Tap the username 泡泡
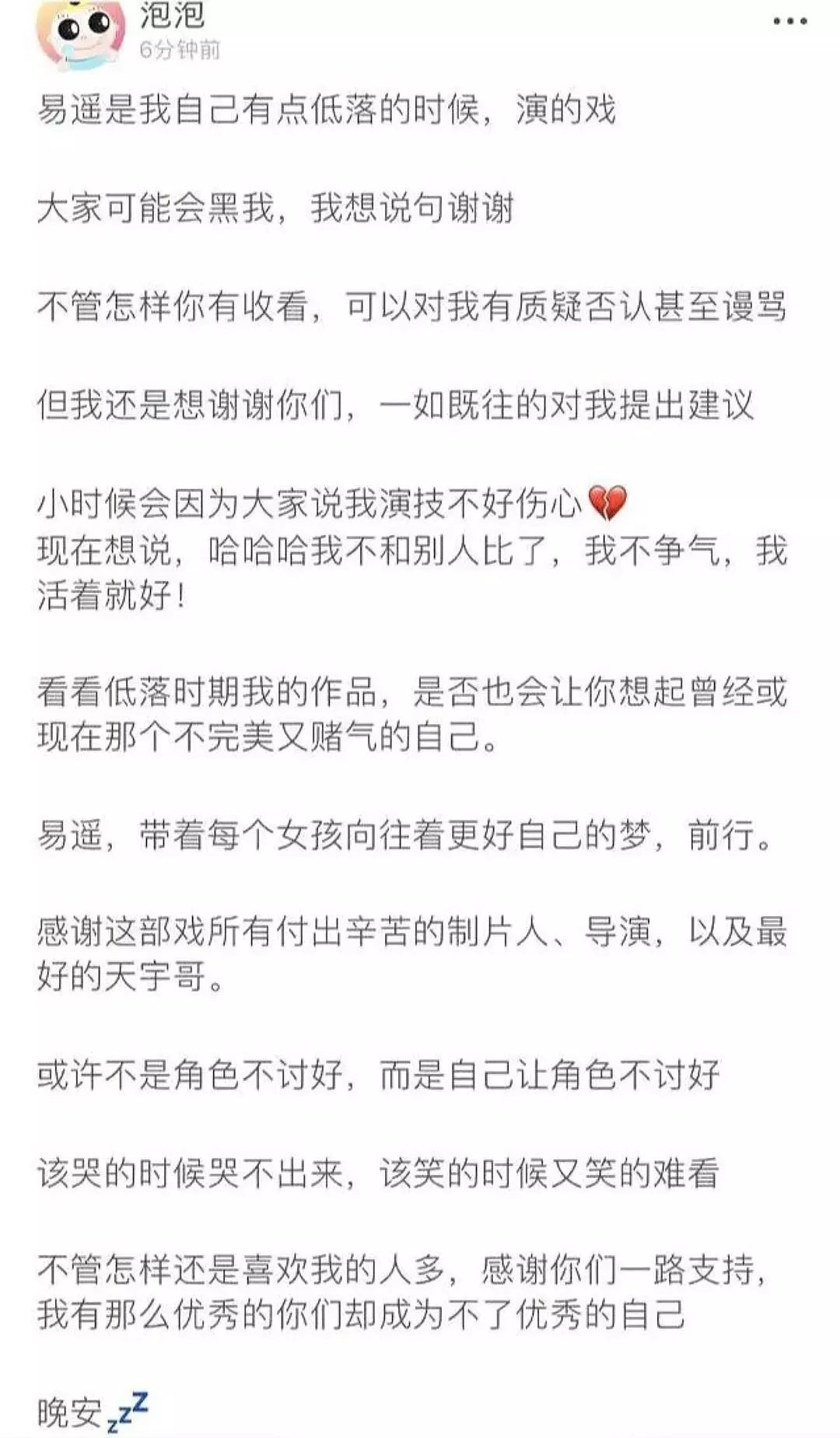This screenshot has width=840, height=1438. tap(172, 15)
